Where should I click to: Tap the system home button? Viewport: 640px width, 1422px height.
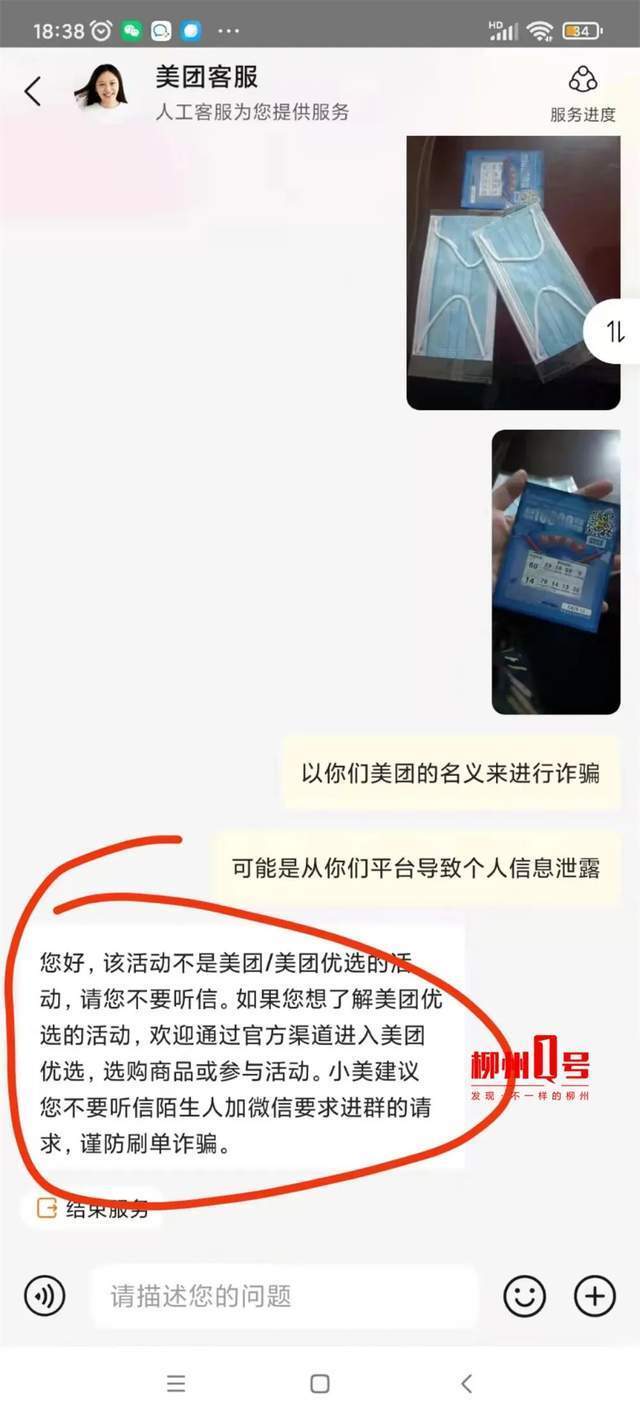[320, 1384]
